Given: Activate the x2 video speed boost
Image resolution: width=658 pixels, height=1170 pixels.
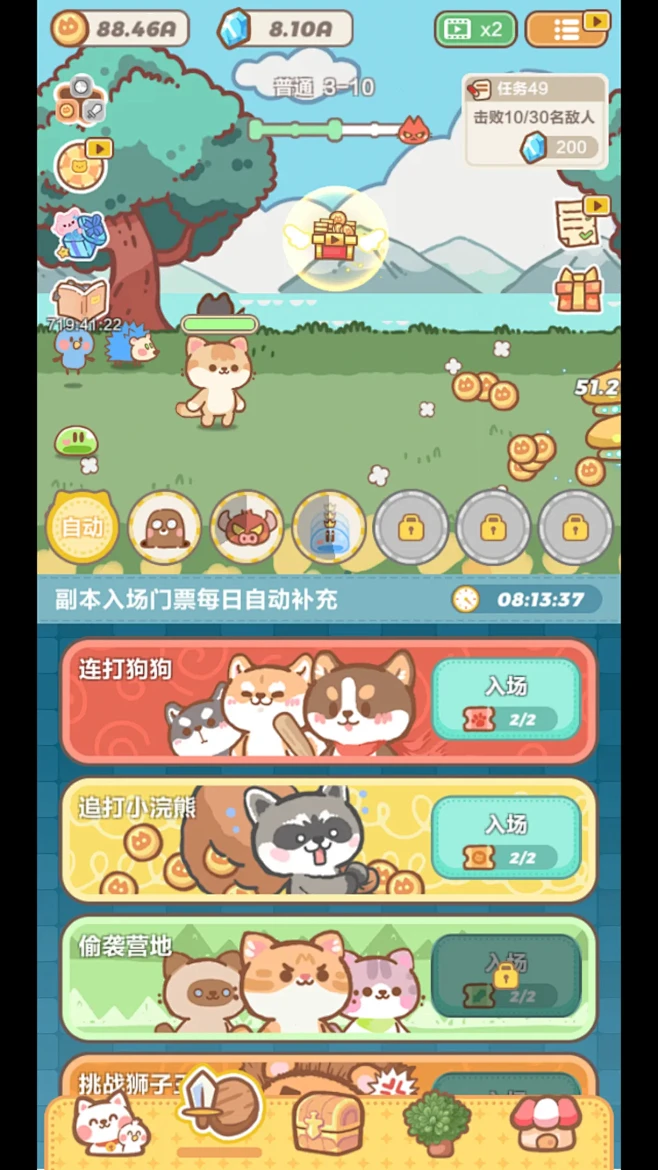Looking at the screenshot, I should pyautogui.click(x=475, y=30).
